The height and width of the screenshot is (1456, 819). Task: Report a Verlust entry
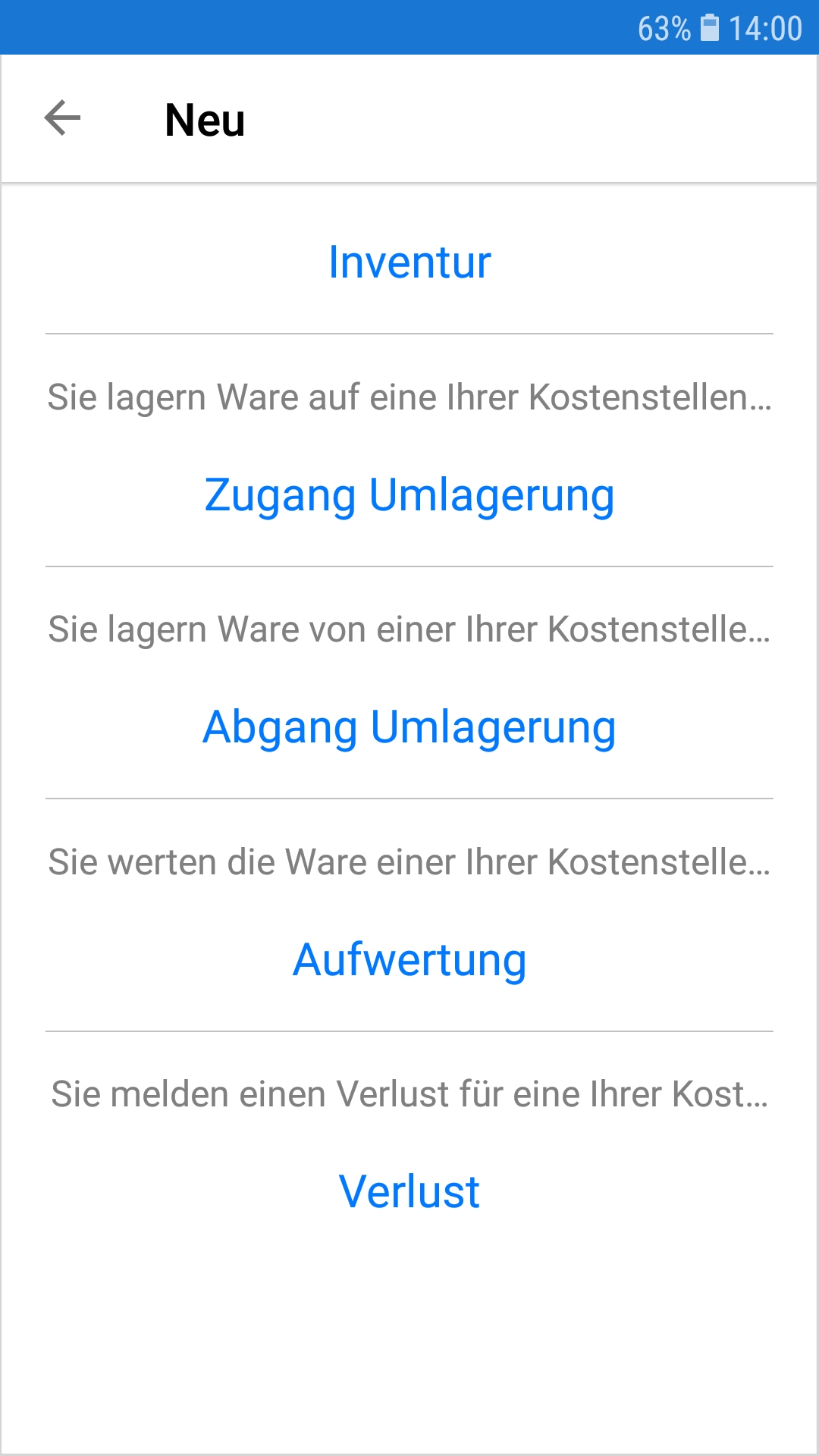(409, 1192)
